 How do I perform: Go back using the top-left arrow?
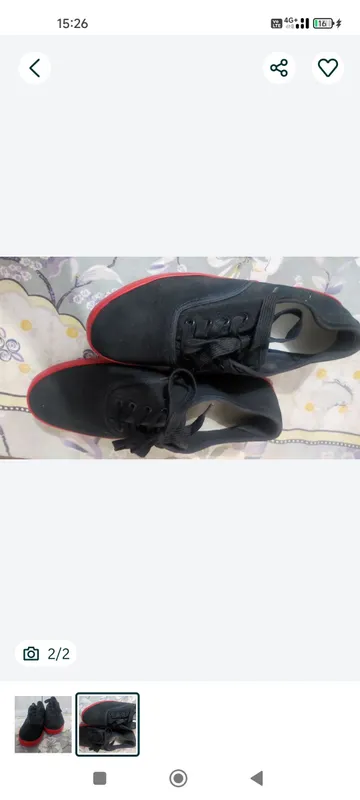35,68
